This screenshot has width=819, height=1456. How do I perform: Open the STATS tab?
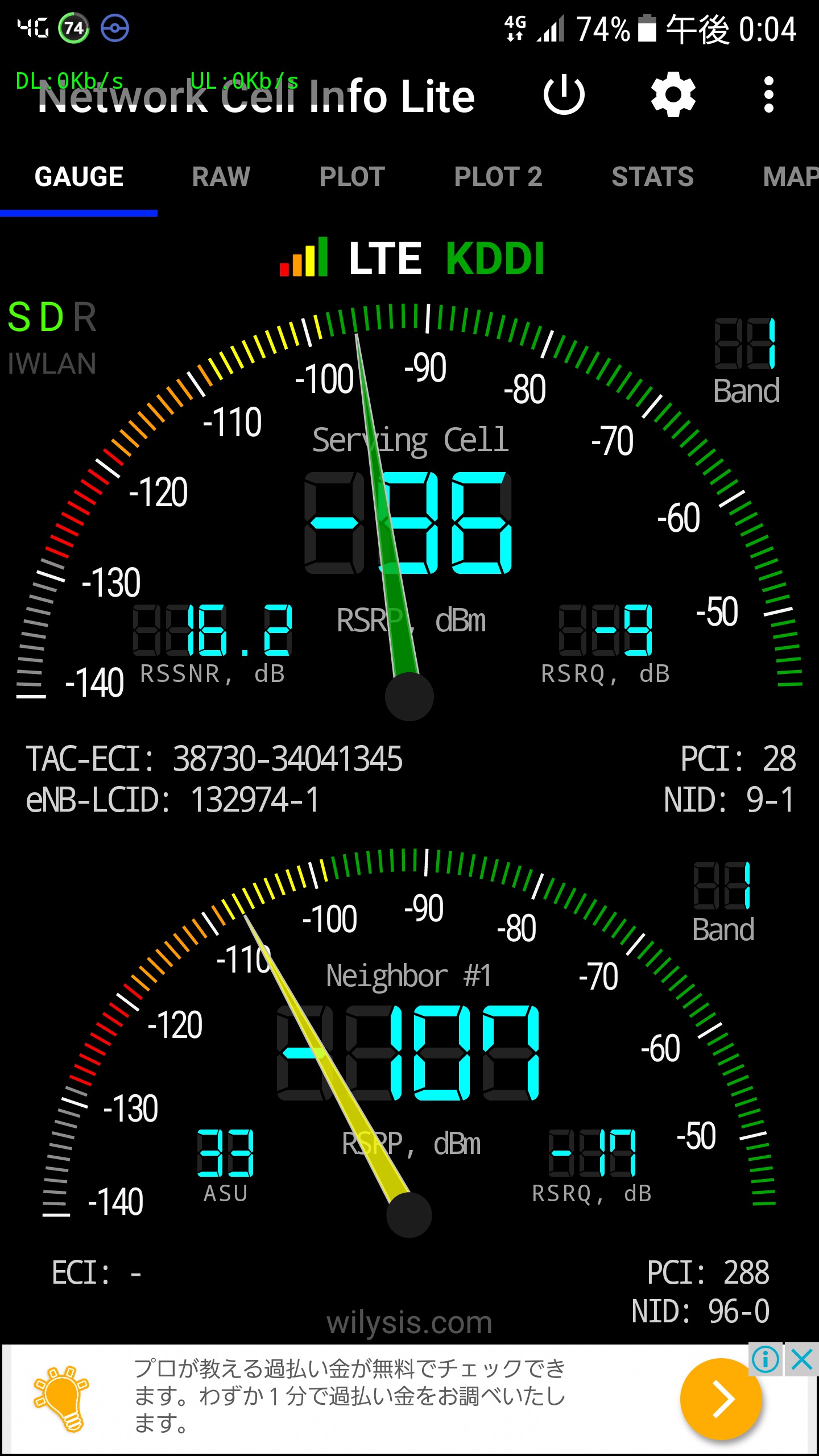(x=652, y=177)
